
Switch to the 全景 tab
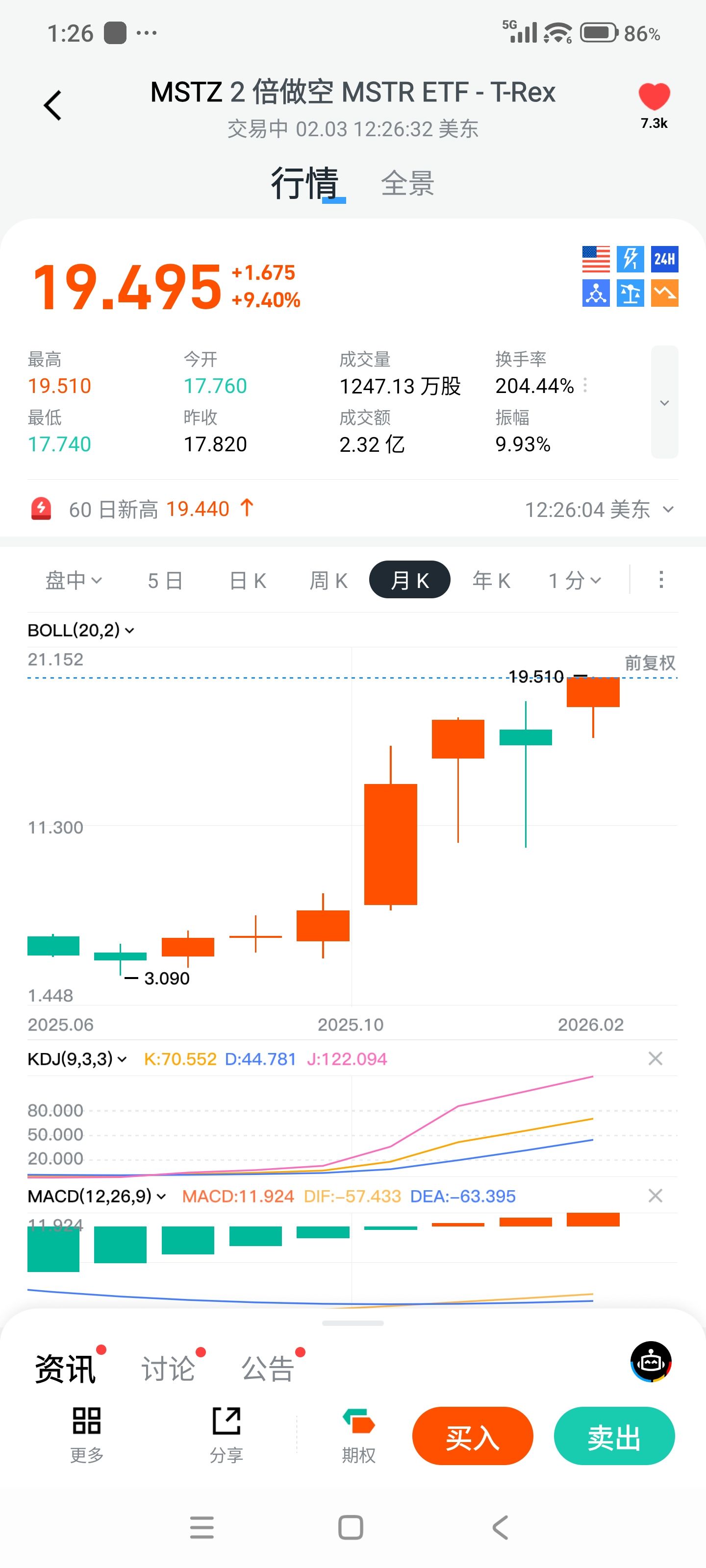407,183
